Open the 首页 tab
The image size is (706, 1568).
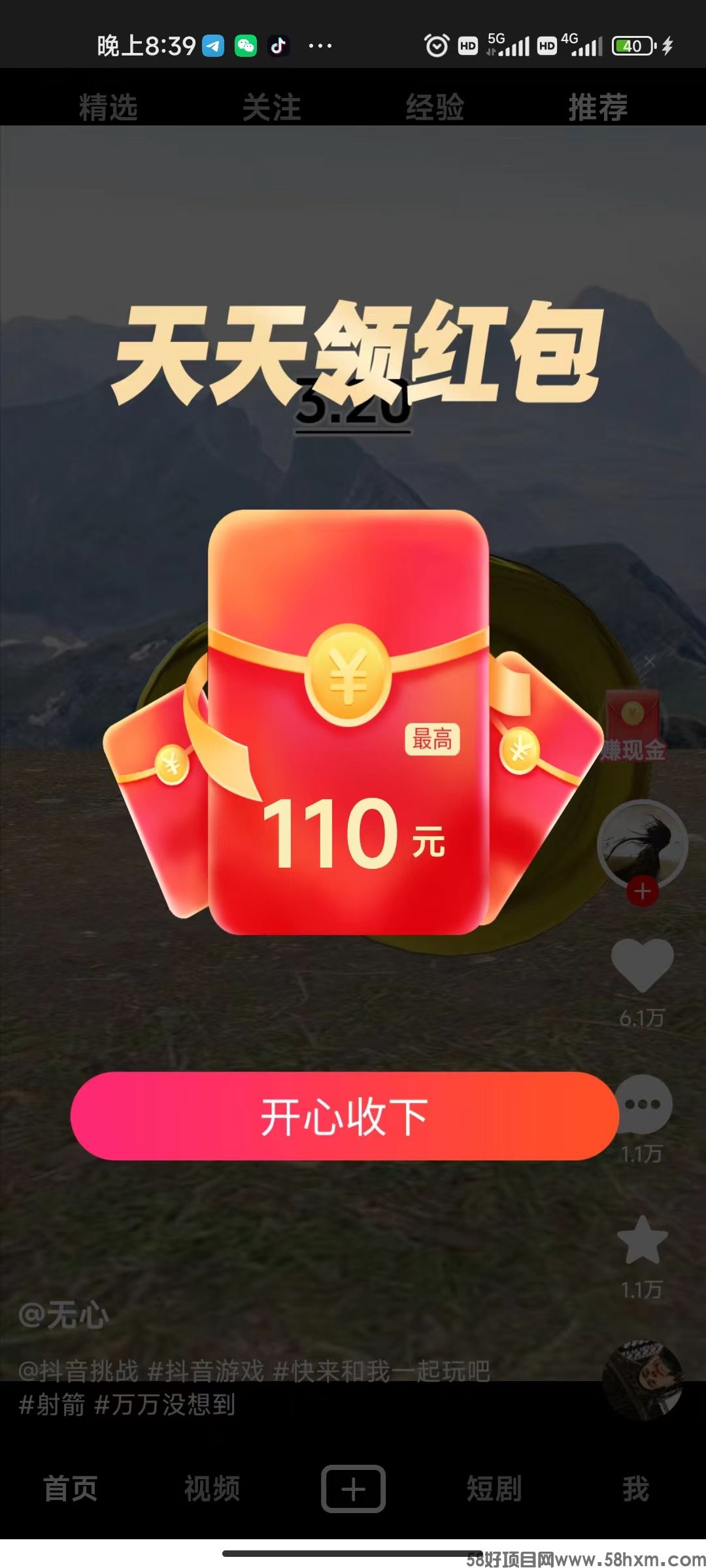71,1489
